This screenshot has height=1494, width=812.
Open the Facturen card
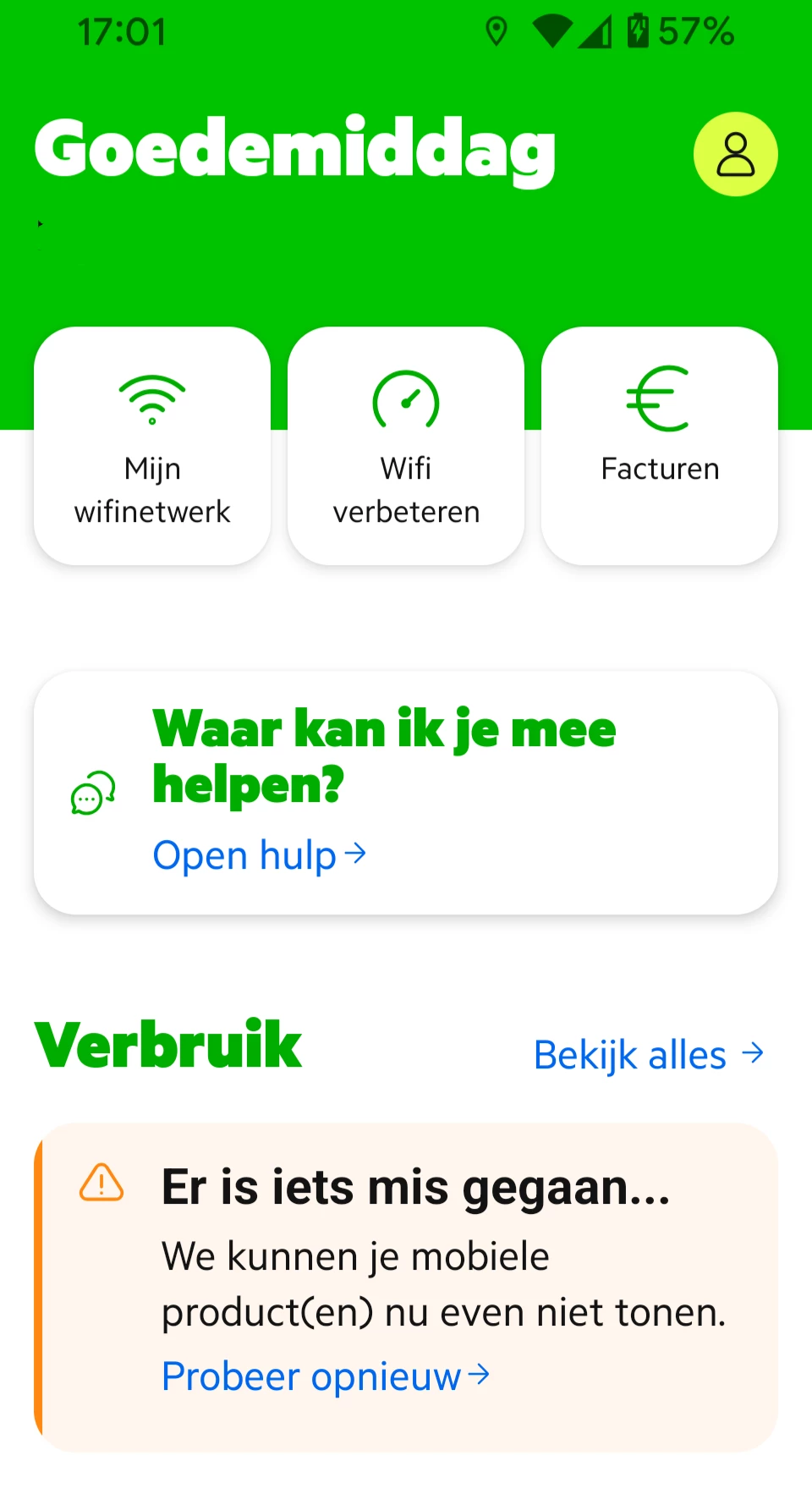(660, 446)
